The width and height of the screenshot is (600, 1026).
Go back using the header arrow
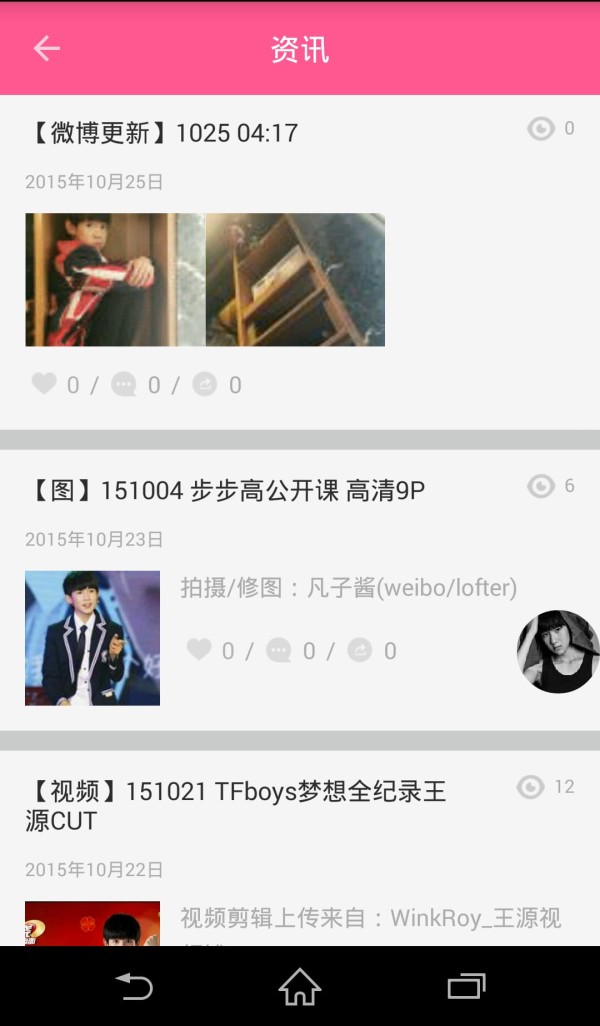47,48
